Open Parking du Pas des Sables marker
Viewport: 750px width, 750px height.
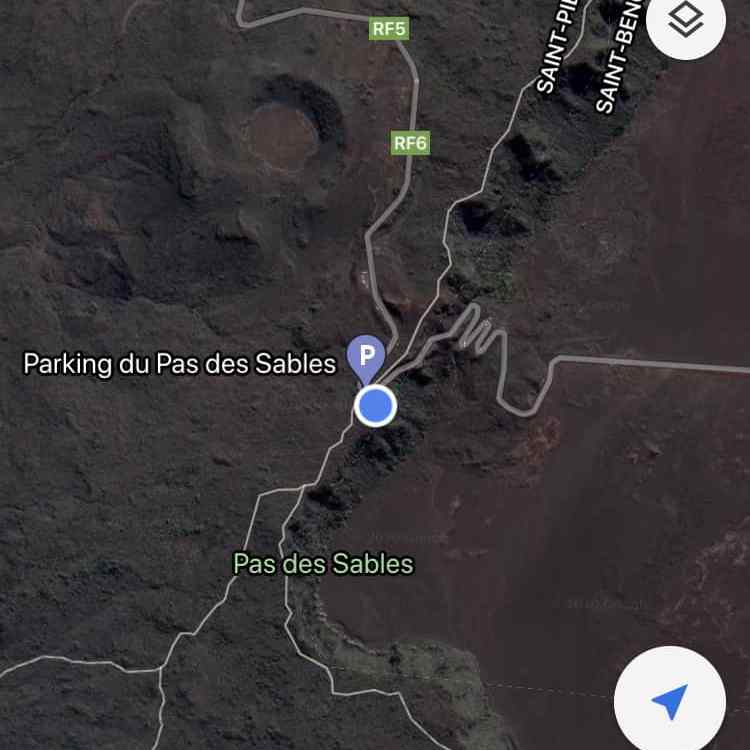coord(366,357)
